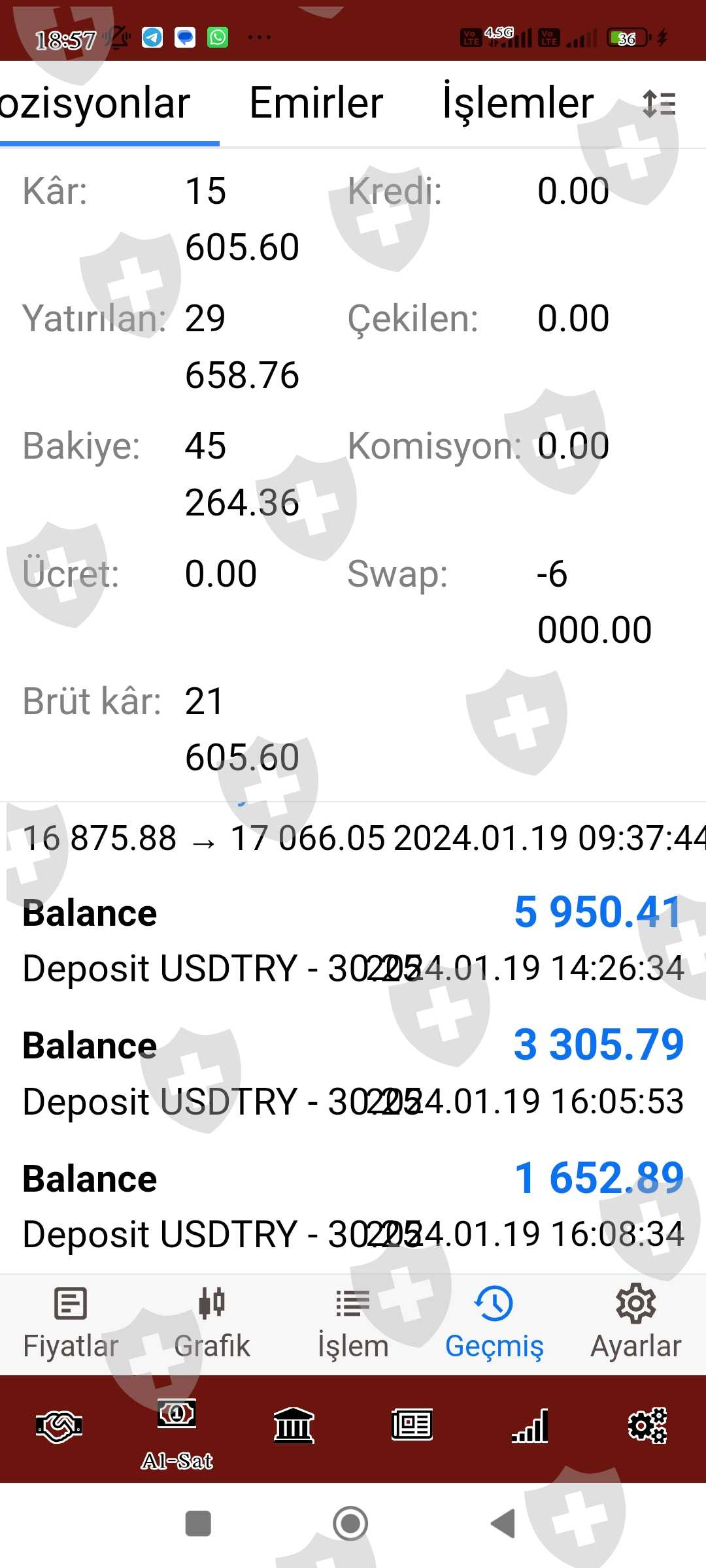706x1568 pixels.
Task: Open the gears settings icon
Action: (x=647, y=1426)
